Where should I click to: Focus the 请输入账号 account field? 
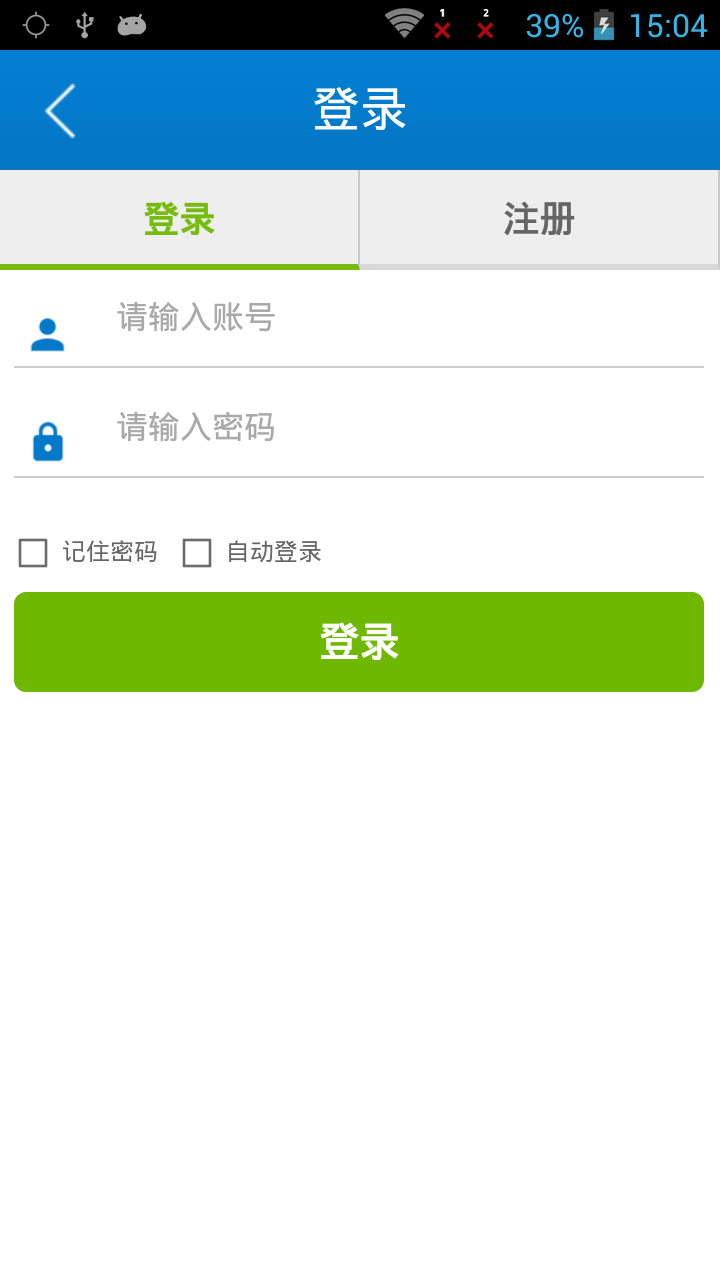pyautogui.click(x=405, y=318)
